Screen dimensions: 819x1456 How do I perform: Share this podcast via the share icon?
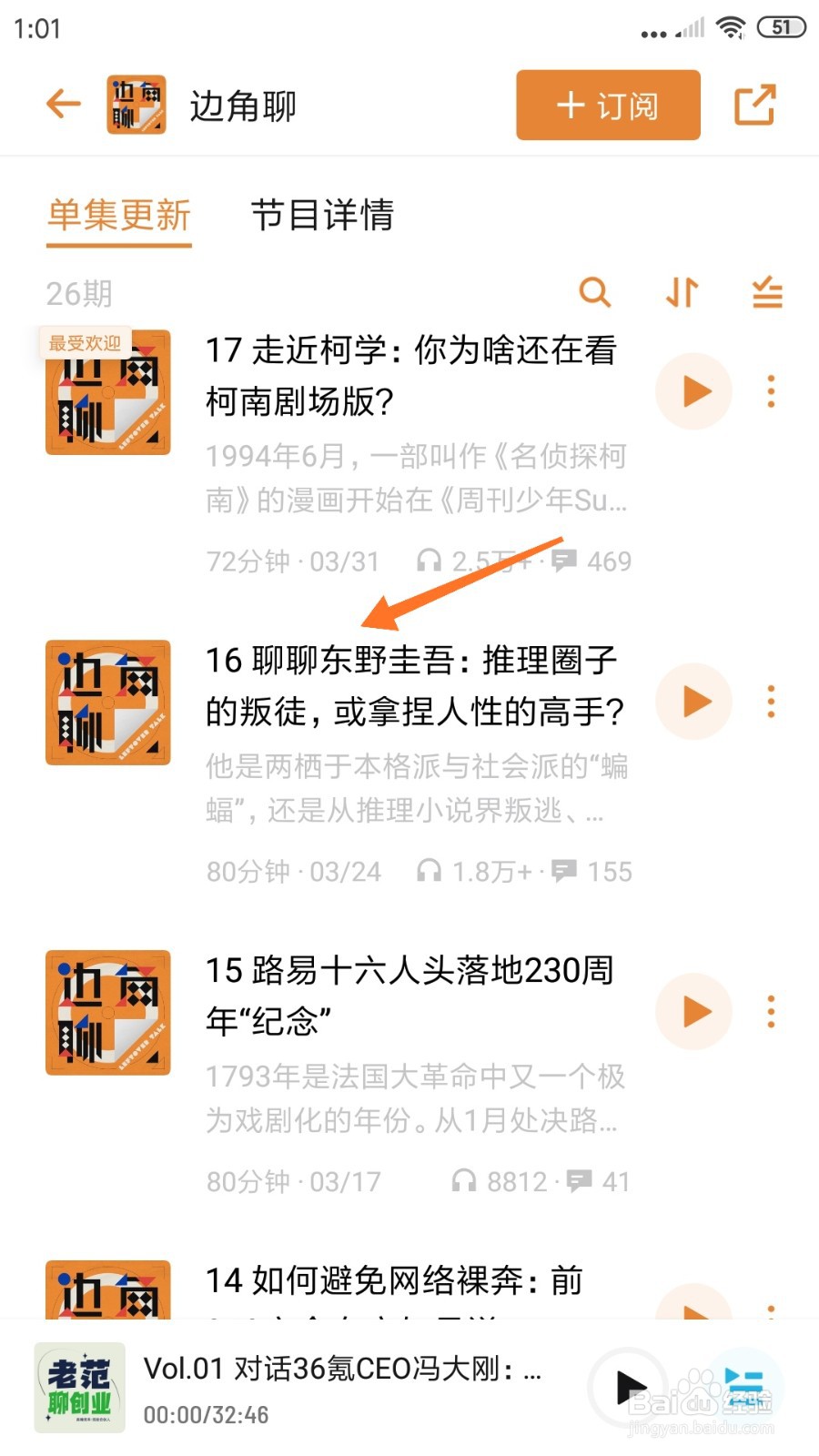(755, 105)
